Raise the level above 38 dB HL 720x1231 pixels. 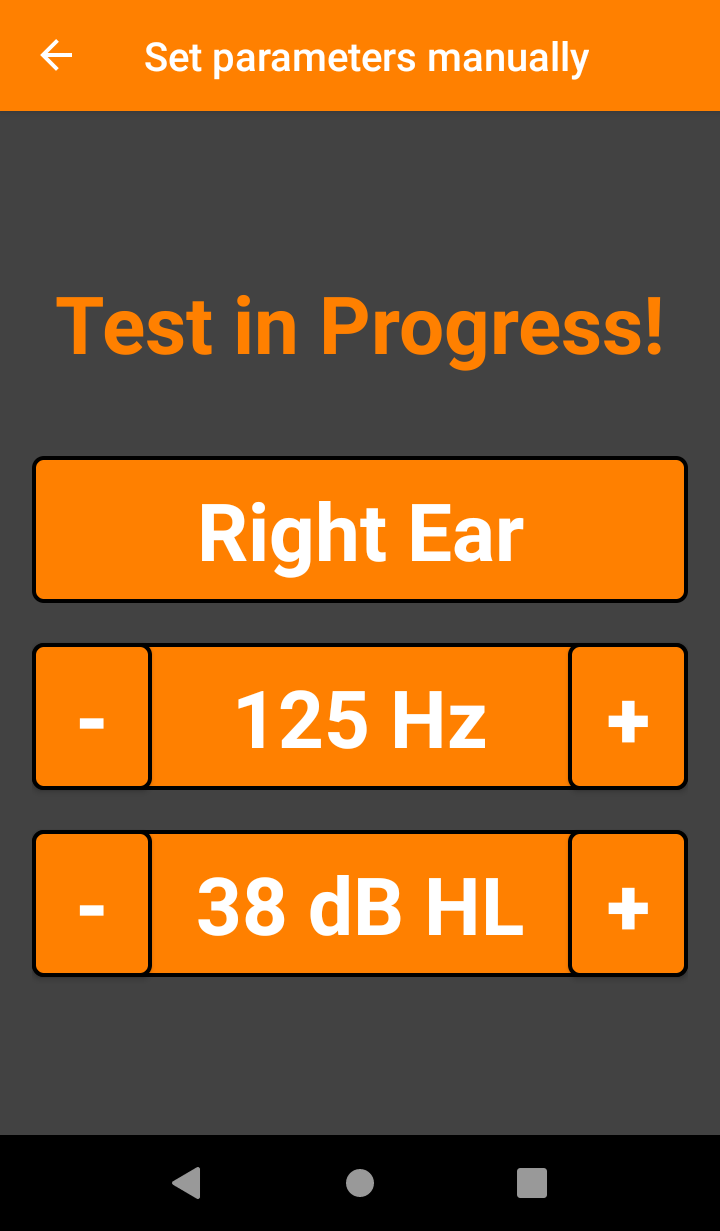(628, 904)
